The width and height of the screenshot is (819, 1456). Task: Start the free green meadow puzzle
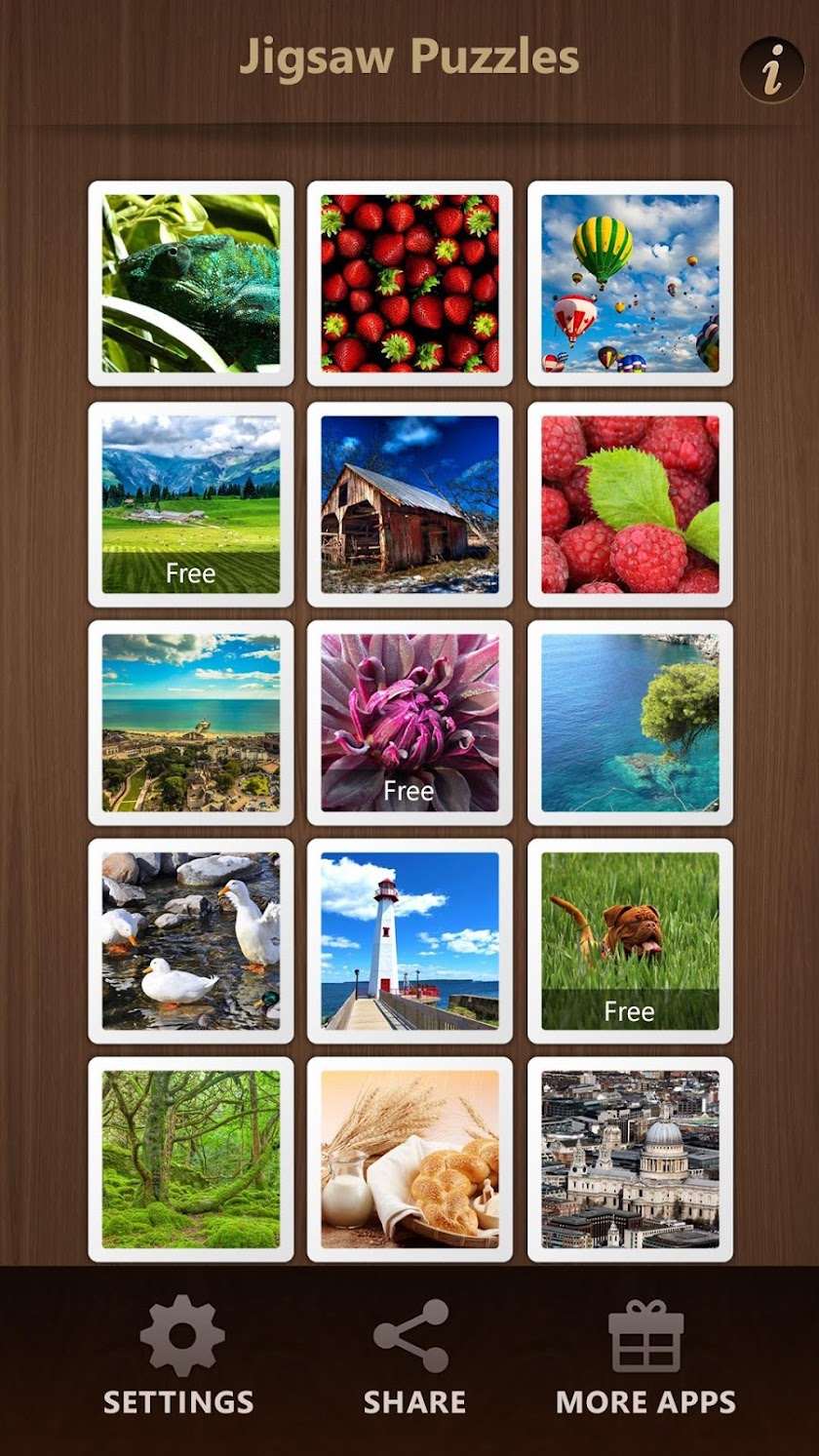click(191, 504)
